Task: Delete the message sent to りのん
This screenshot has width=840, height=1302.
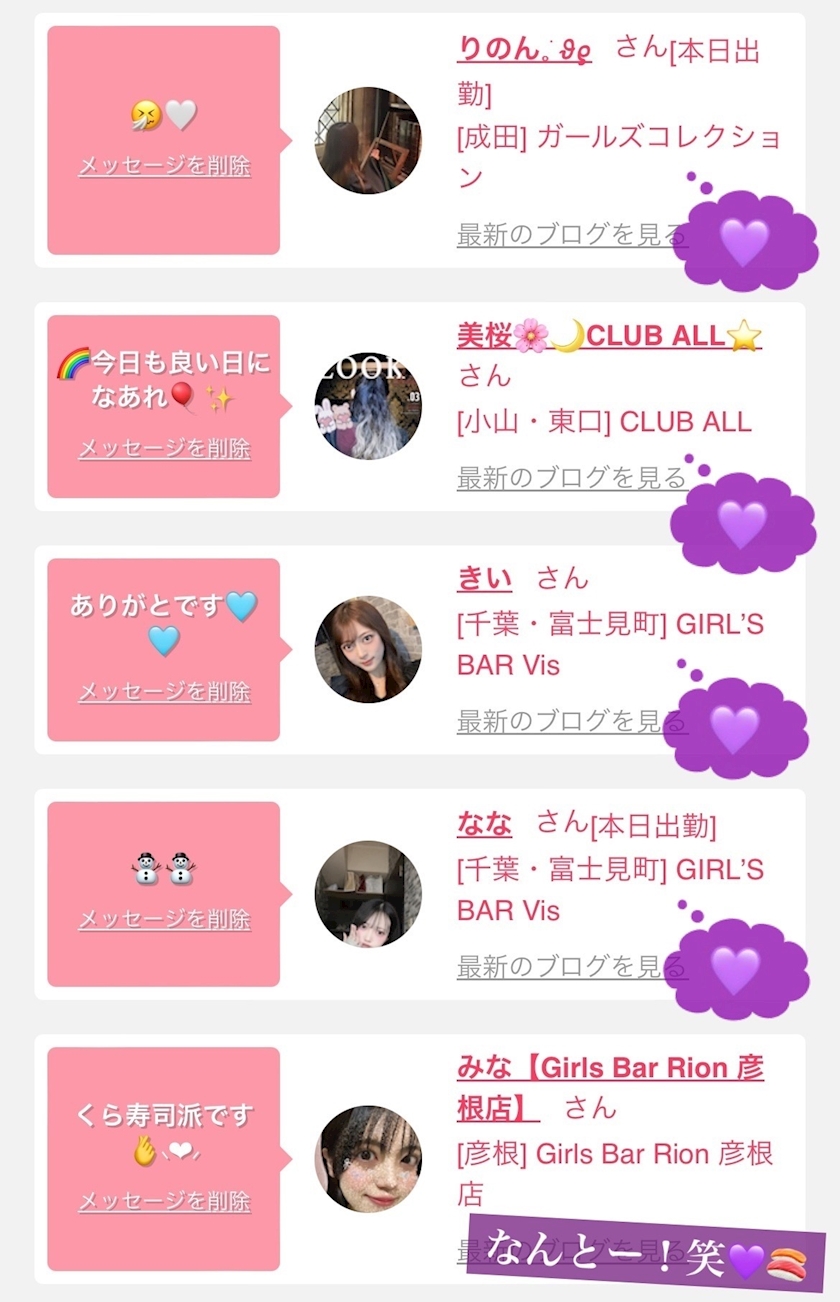Action: (164, 166)
